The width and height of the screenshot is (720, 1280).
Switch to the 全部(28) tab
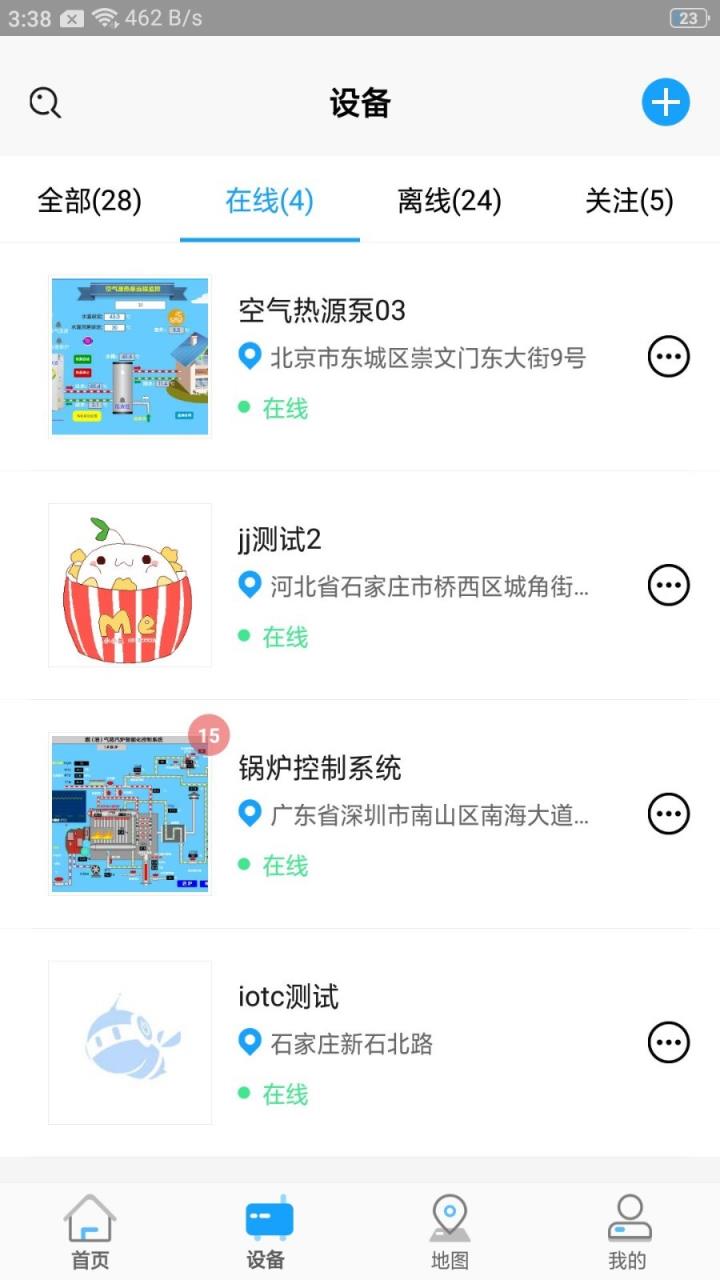[89, 200]
